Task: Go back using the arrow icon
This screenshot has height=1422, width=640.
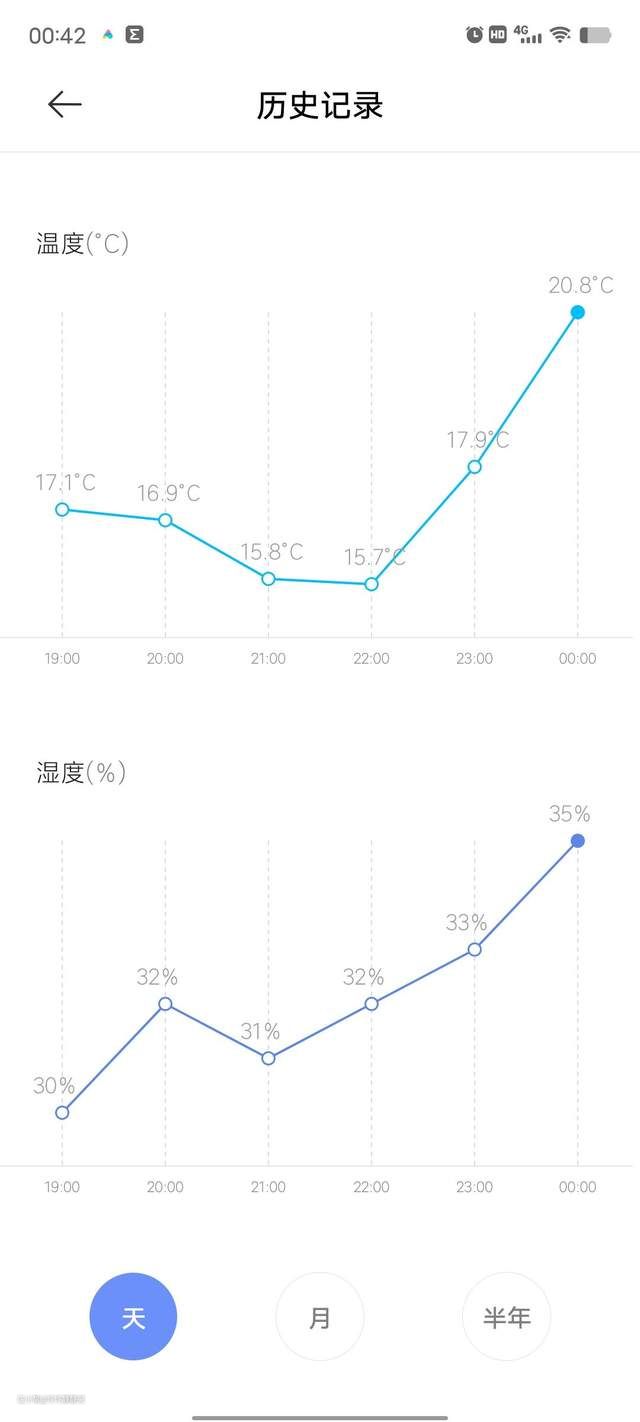Action: coord(64,104)
